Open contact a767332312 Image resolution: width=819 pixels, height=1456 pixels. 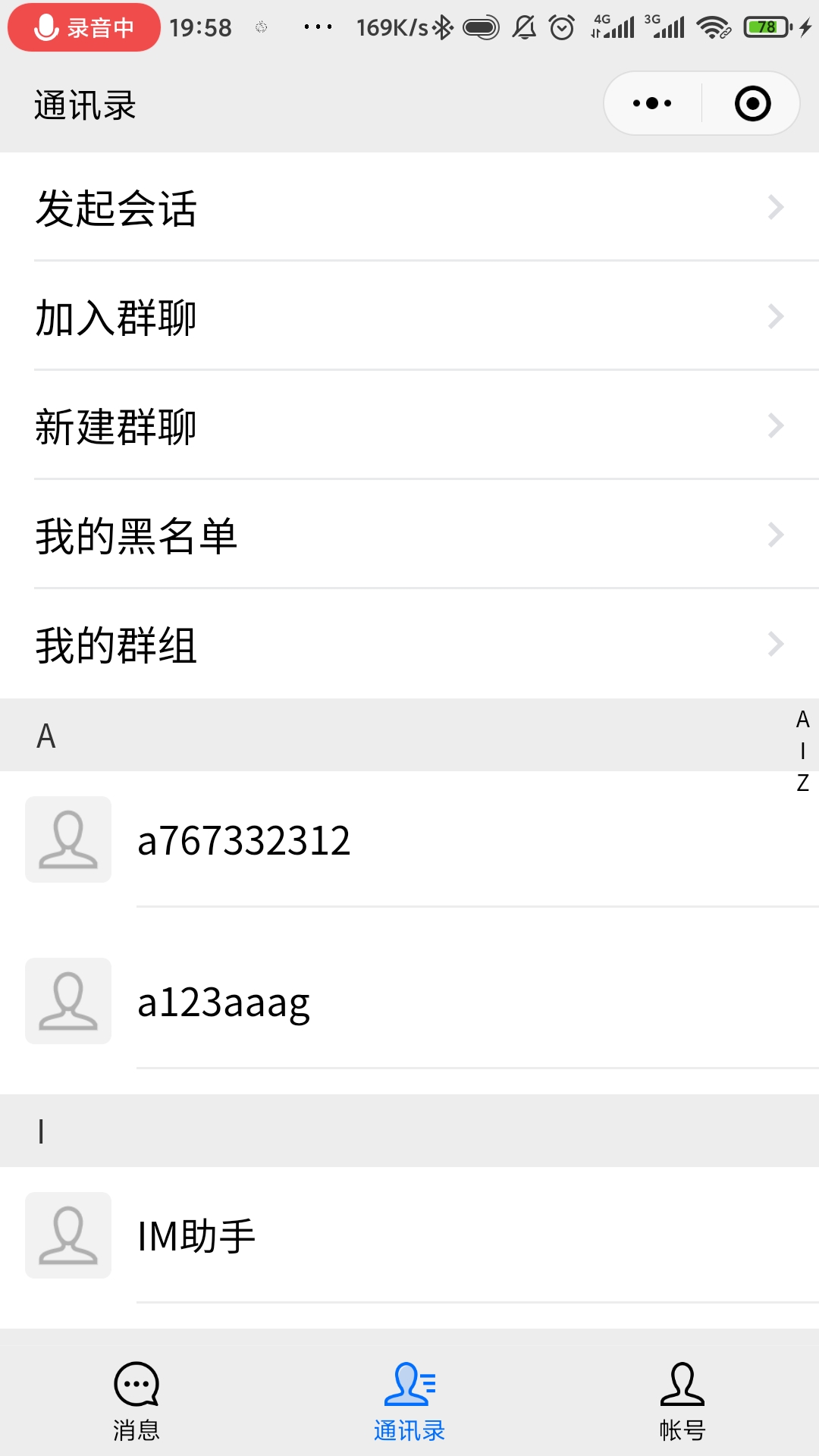point(409,839)
